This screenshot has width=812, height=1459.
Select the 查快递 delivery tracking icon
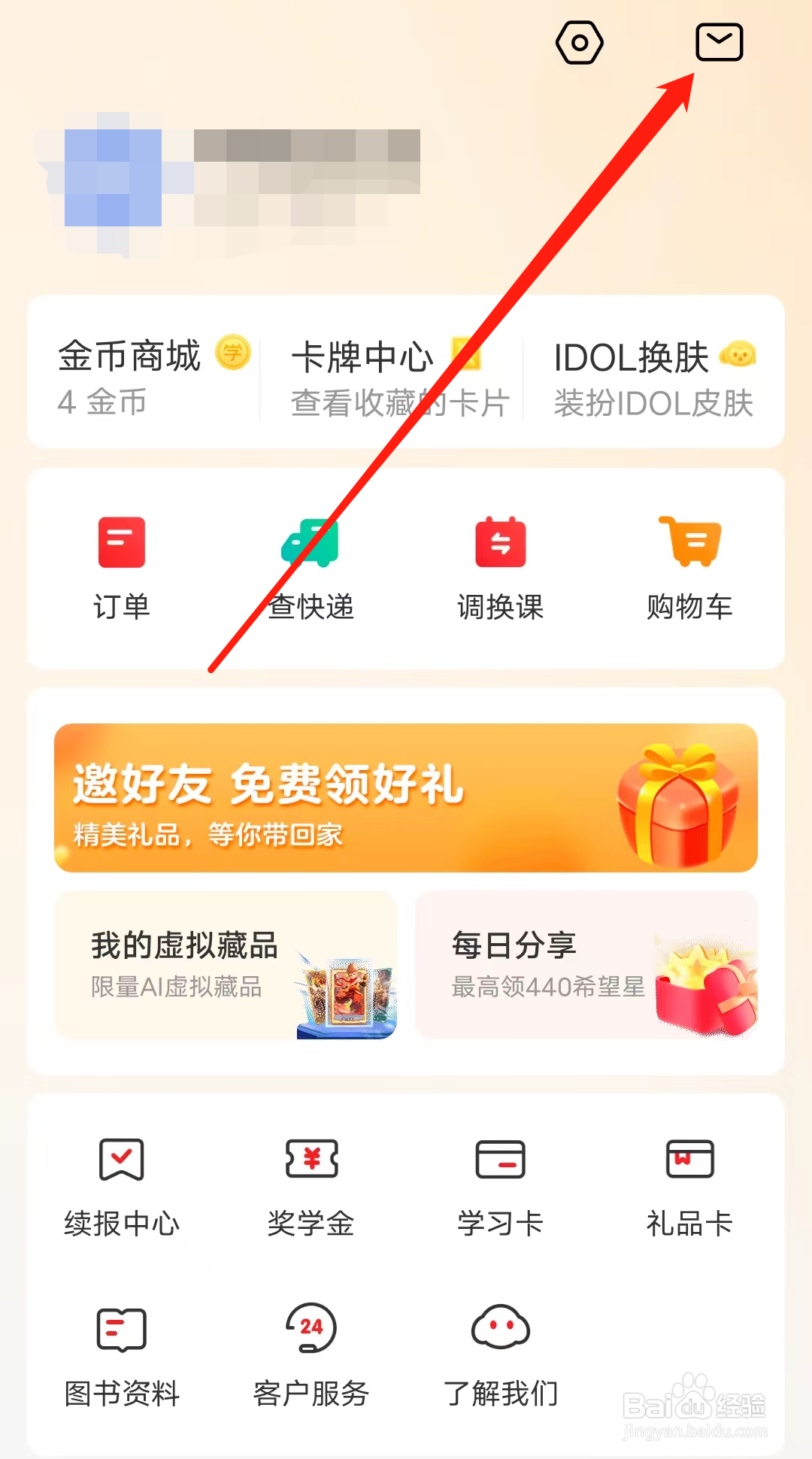311,566
